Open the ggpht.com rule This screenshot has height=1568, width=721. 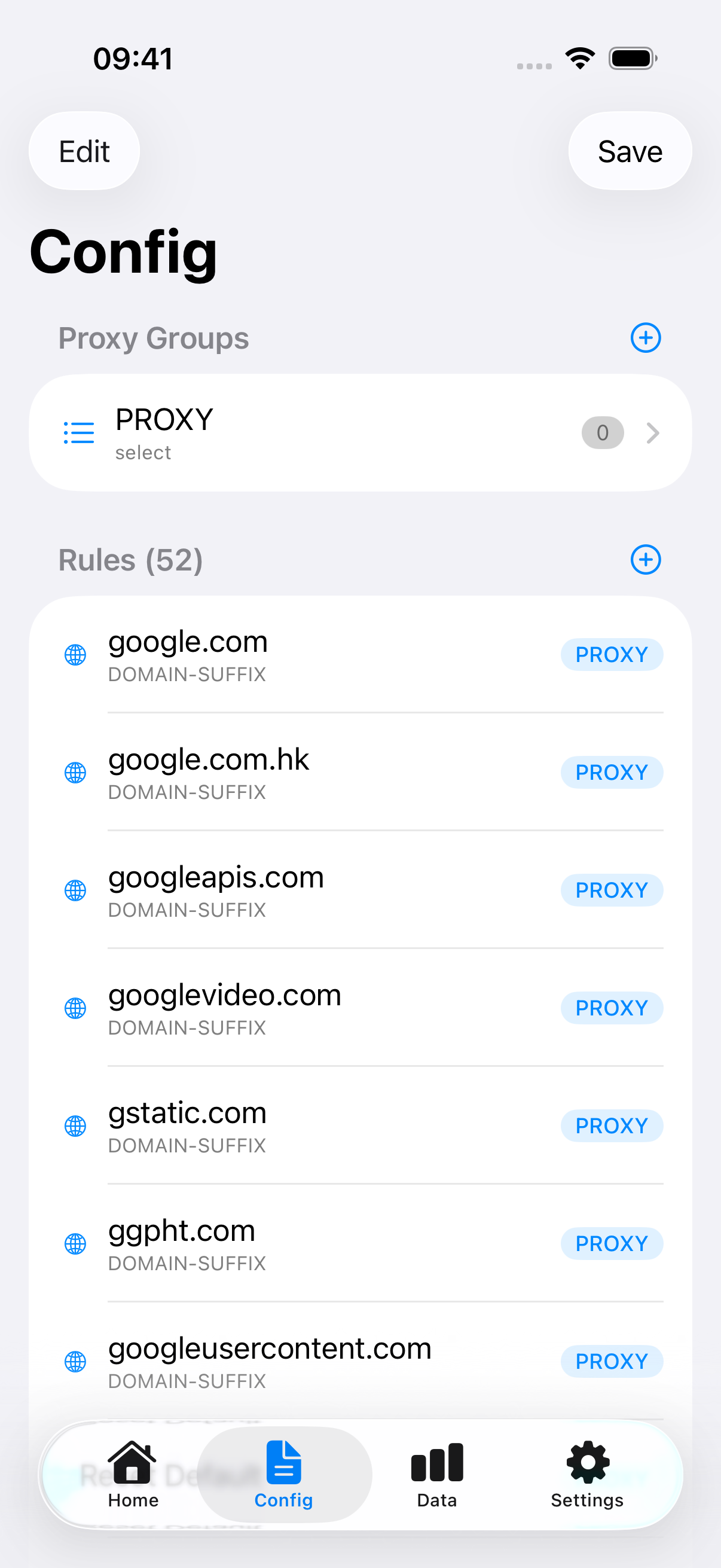click(360, 1243)
